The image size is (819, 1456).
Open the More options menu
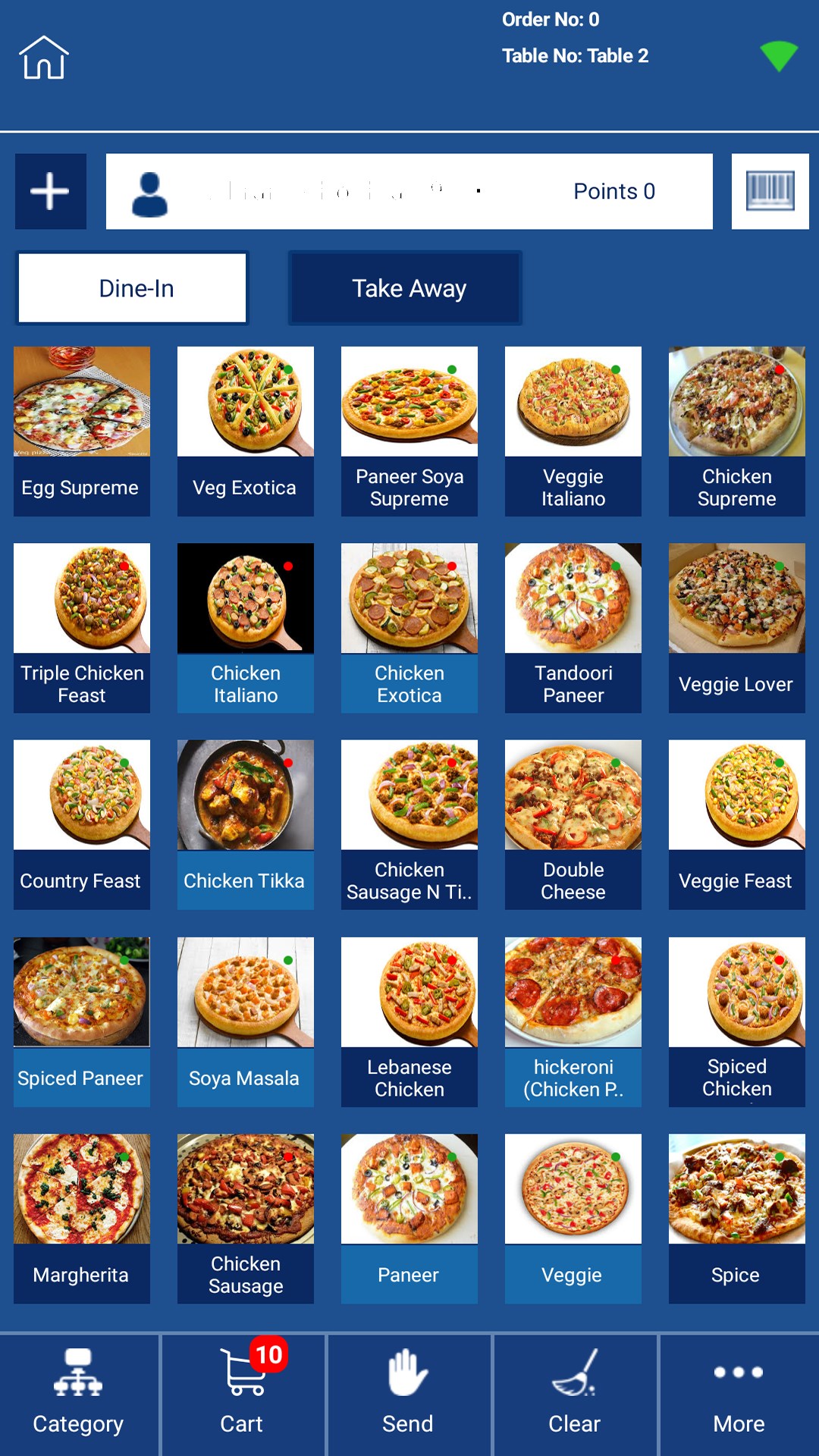coord(739,1394)
